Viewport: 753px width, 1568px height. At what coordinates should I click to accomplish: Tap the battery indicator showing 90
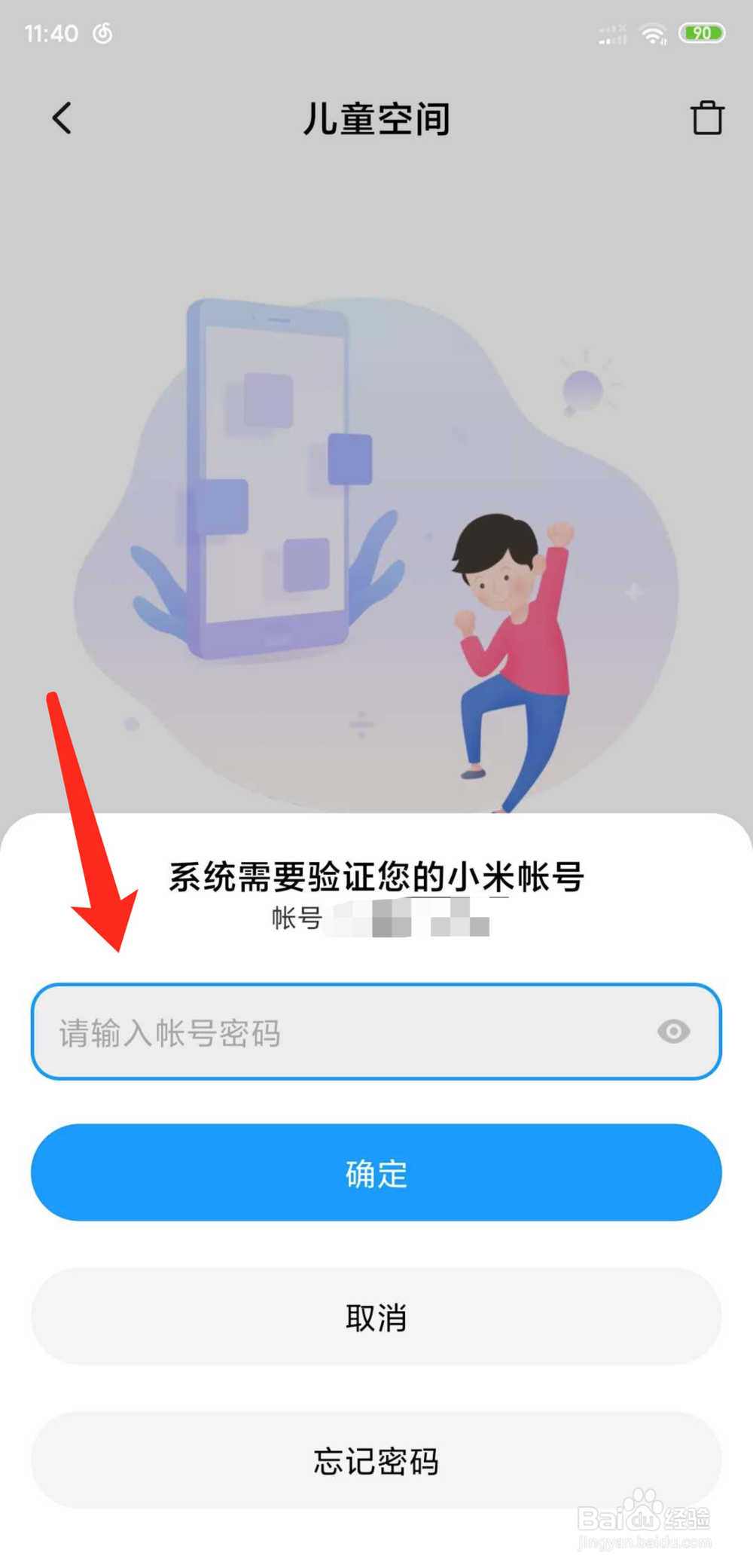[x=700, y=32]
